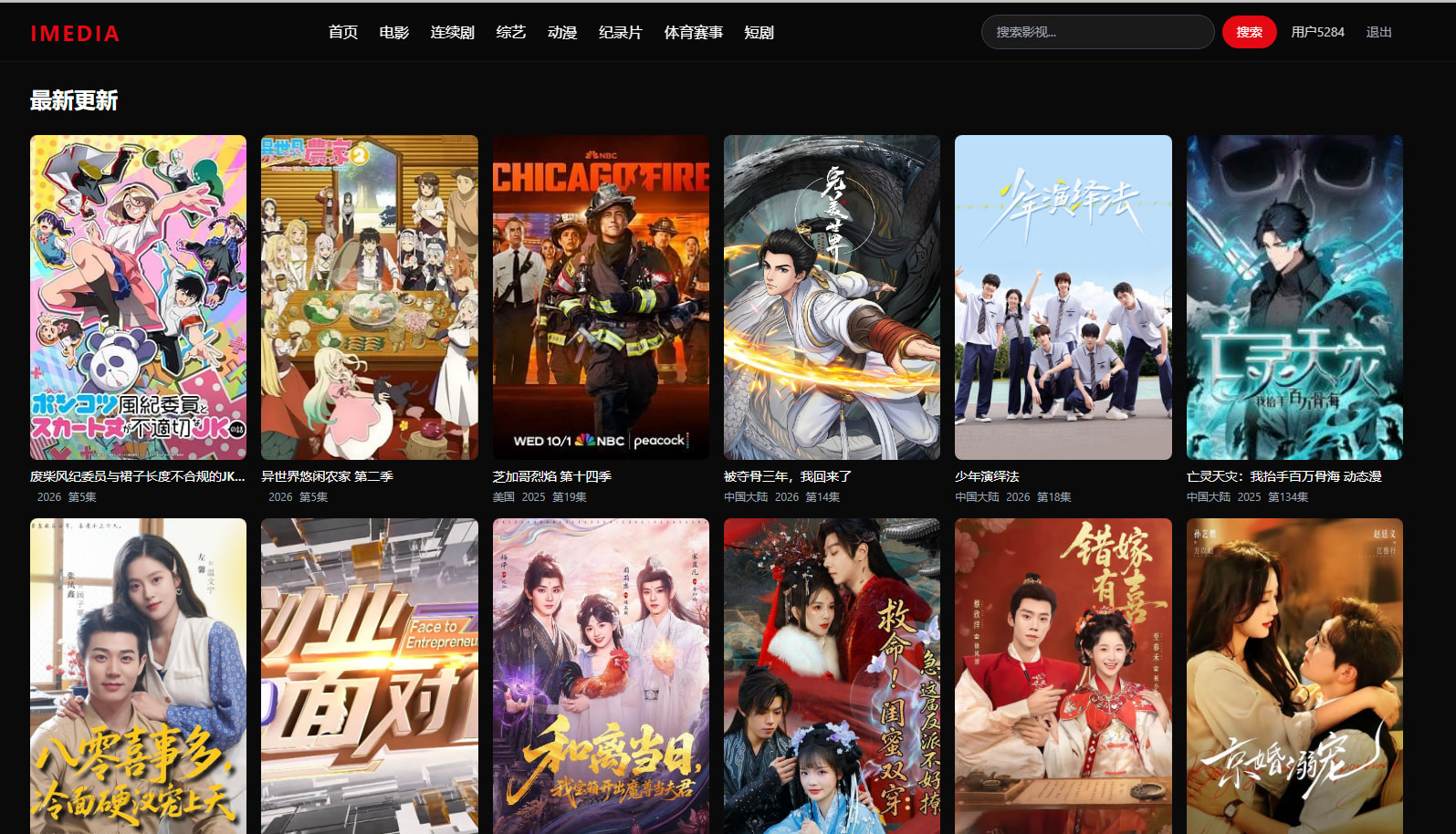Open 芝加哥烈焰 第十四季 poster

(601, 297)
